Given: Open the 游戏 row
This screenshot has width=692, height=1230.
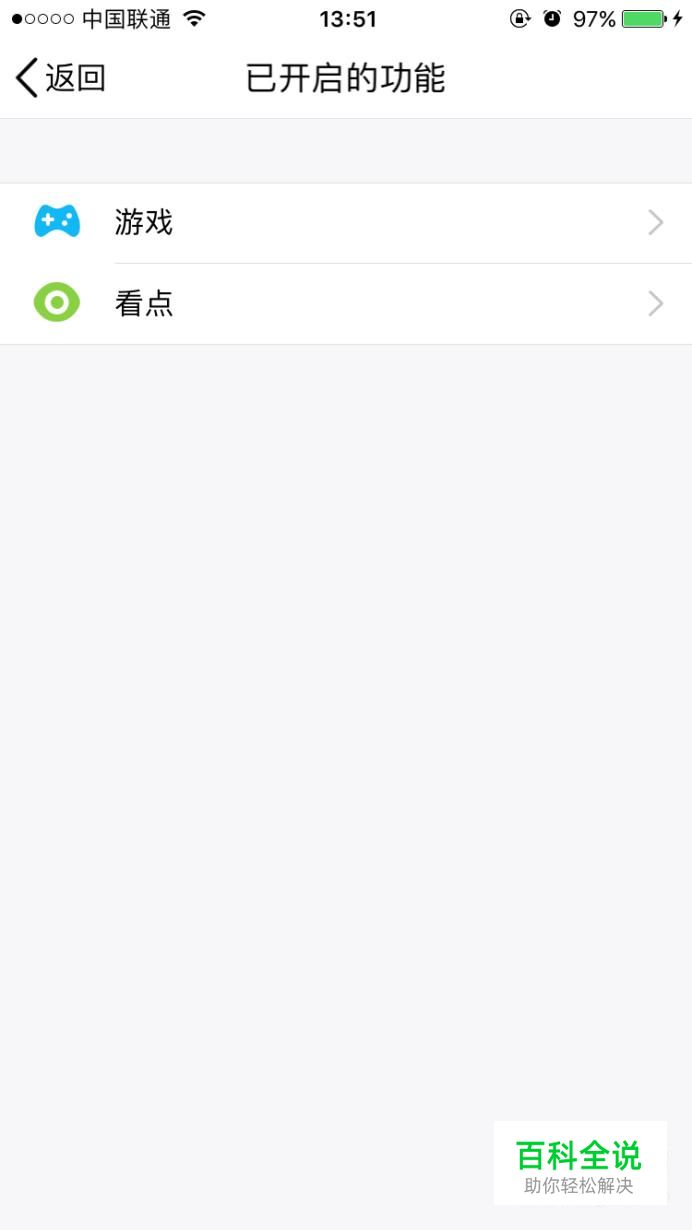Looking at the screenshot, I should 346,223.
